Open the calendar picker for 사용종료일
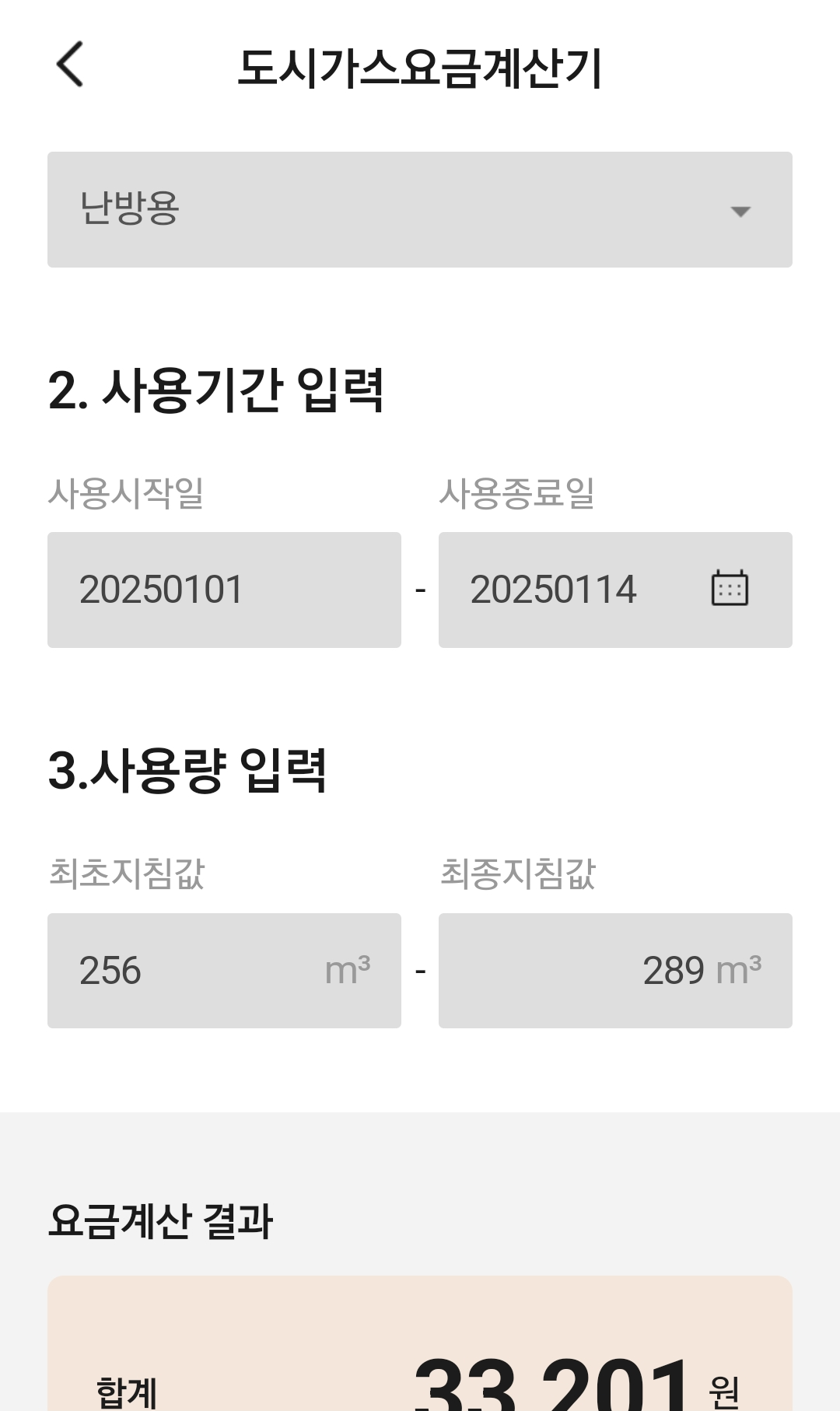Viewport: 840px width, 1411px height. coord(730,588)
